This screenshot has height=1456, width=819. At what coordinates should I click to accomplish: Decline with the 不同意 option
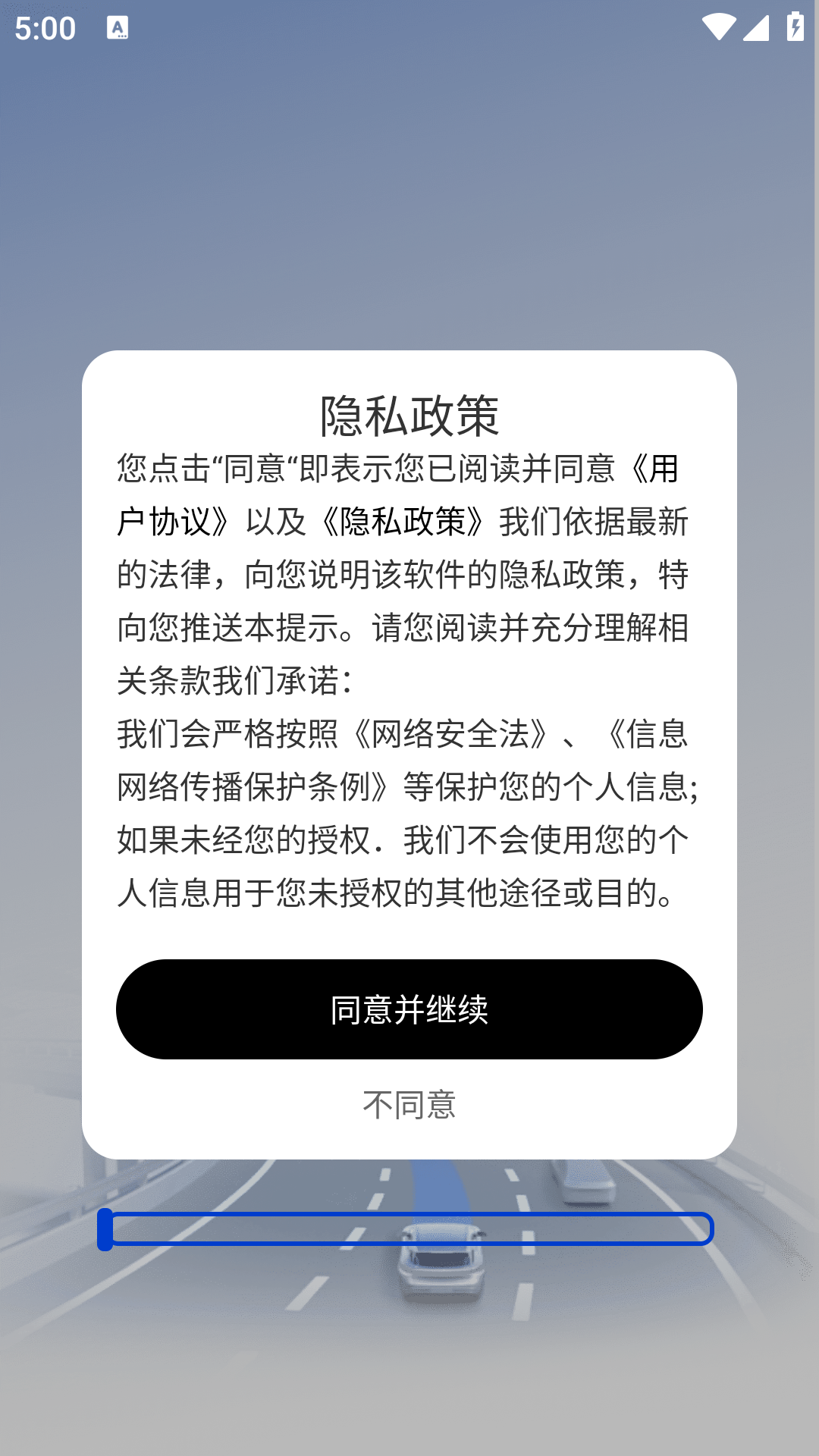409,1105
